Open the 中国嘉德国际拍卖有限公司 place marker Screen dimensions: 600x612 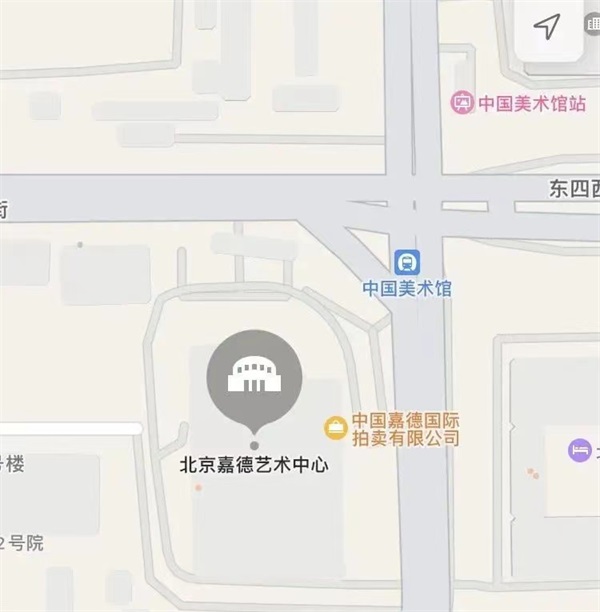coord(336,428)
